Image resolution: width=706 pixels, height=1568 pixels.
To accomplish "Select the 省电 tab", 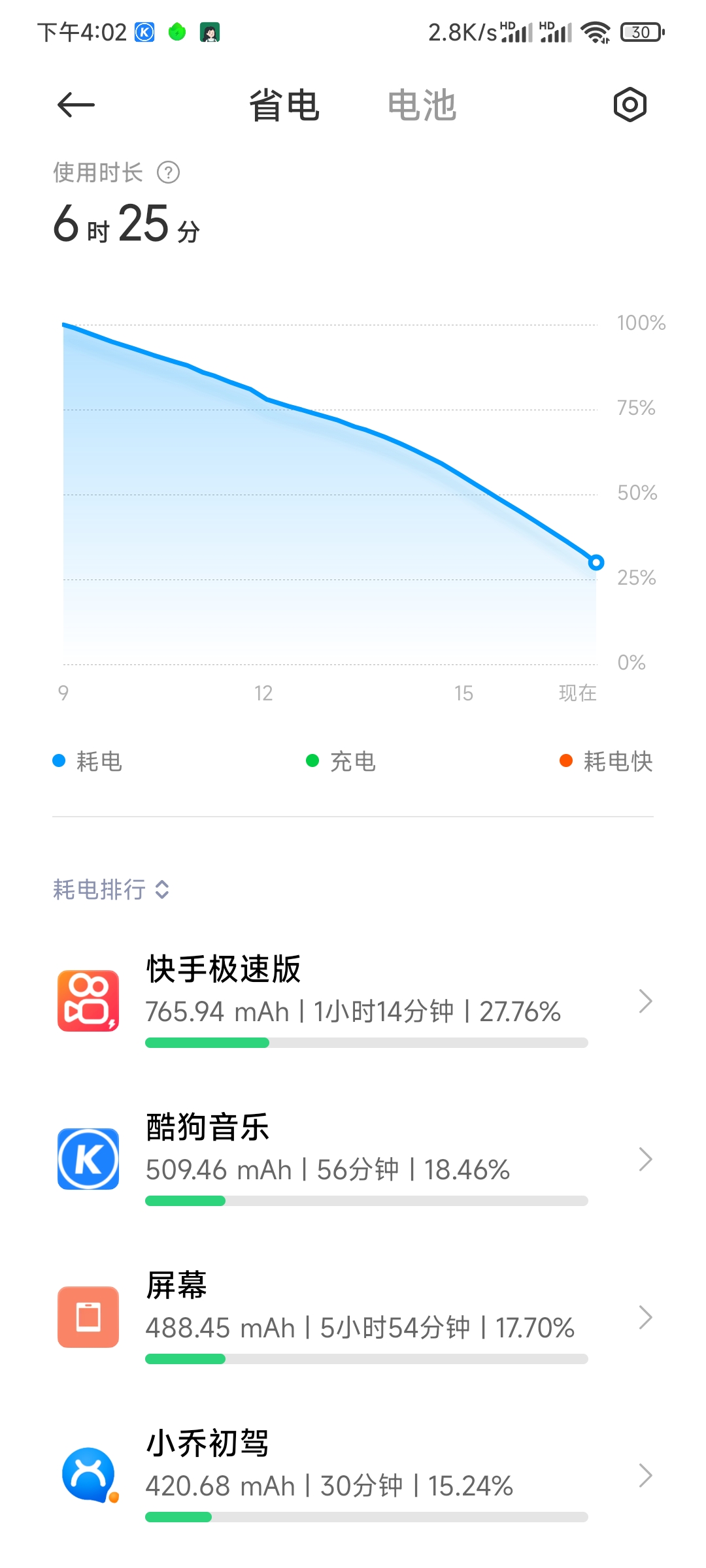I will click(284, 105).
